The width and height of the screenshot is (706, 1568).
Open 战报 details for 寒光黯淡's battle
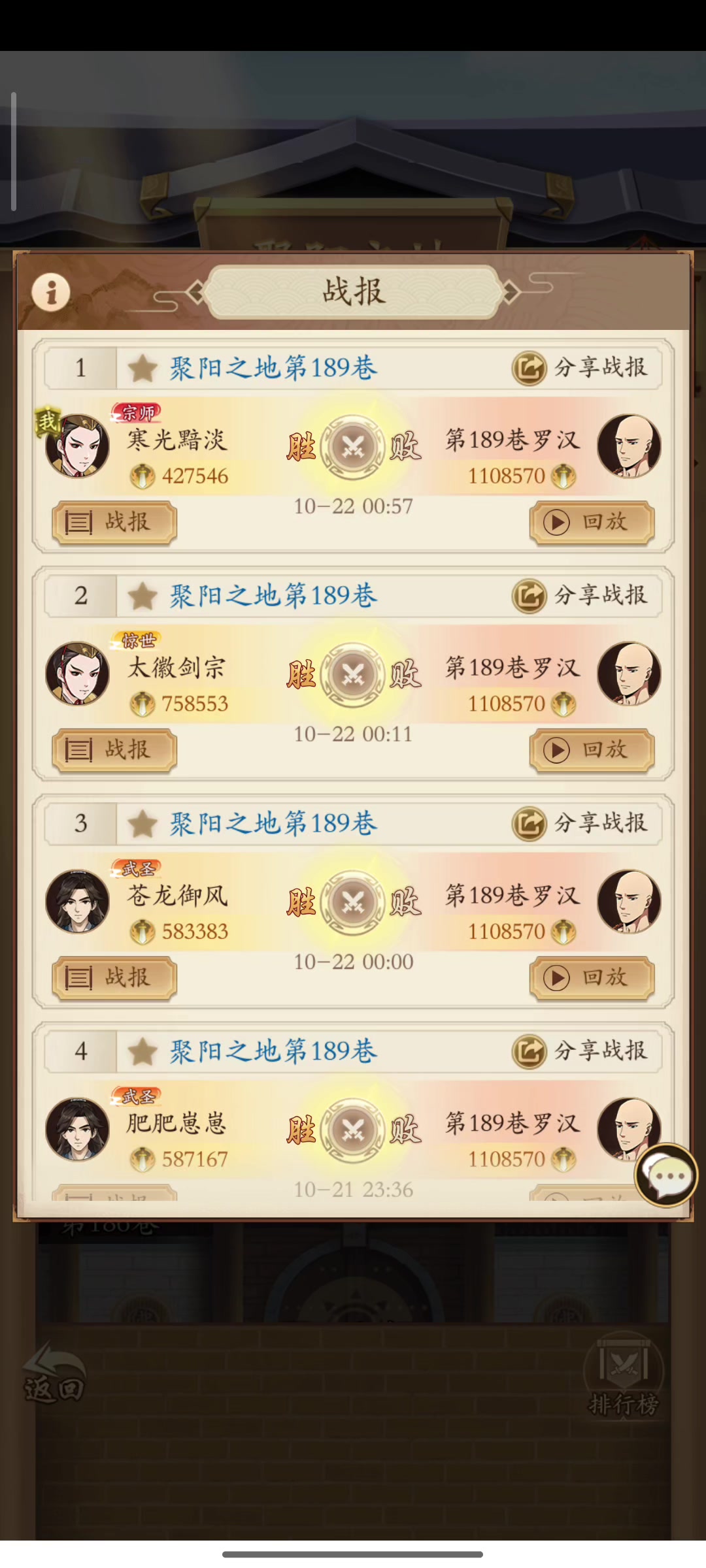[114, 522]
